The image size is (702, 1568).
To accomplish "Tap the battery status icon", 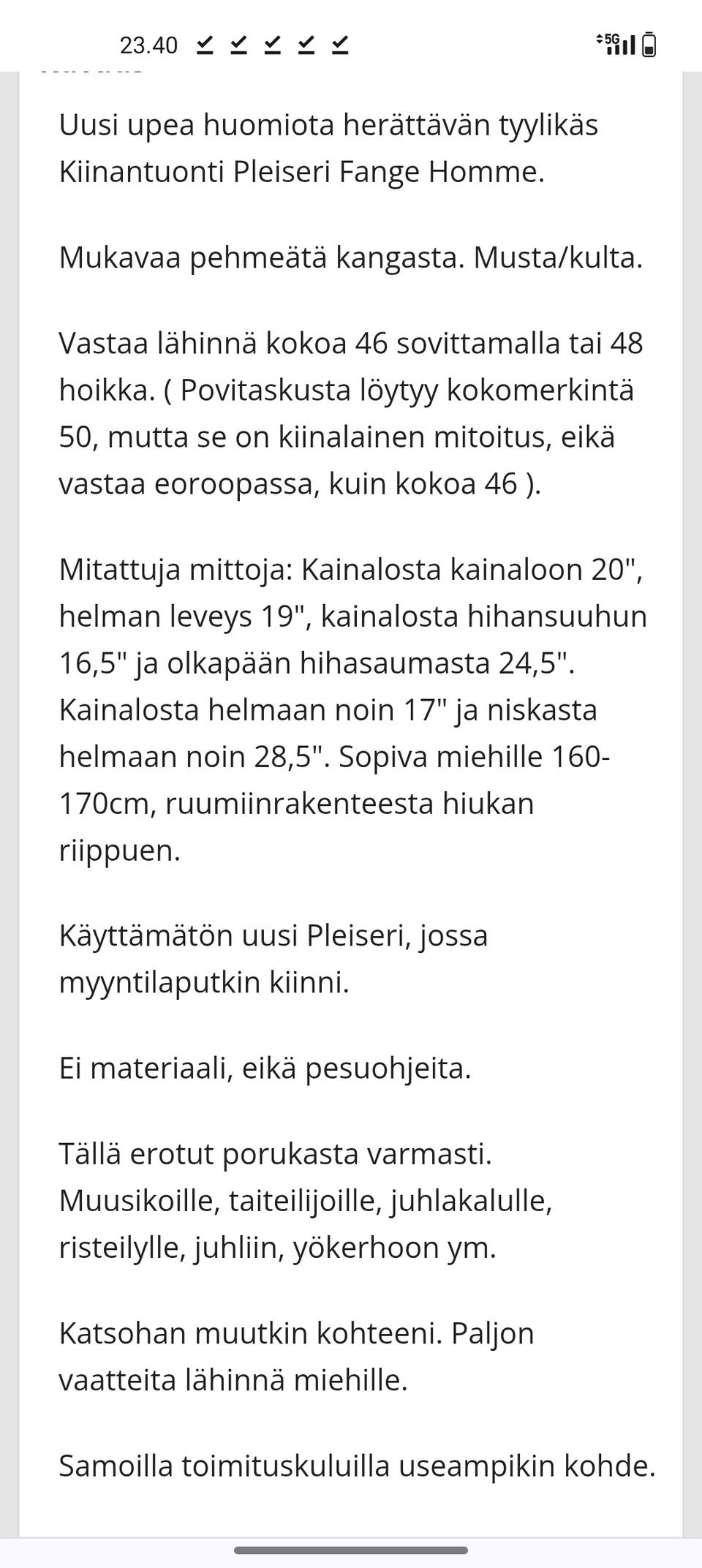I will pyautogui.click(x=649, y=45).
